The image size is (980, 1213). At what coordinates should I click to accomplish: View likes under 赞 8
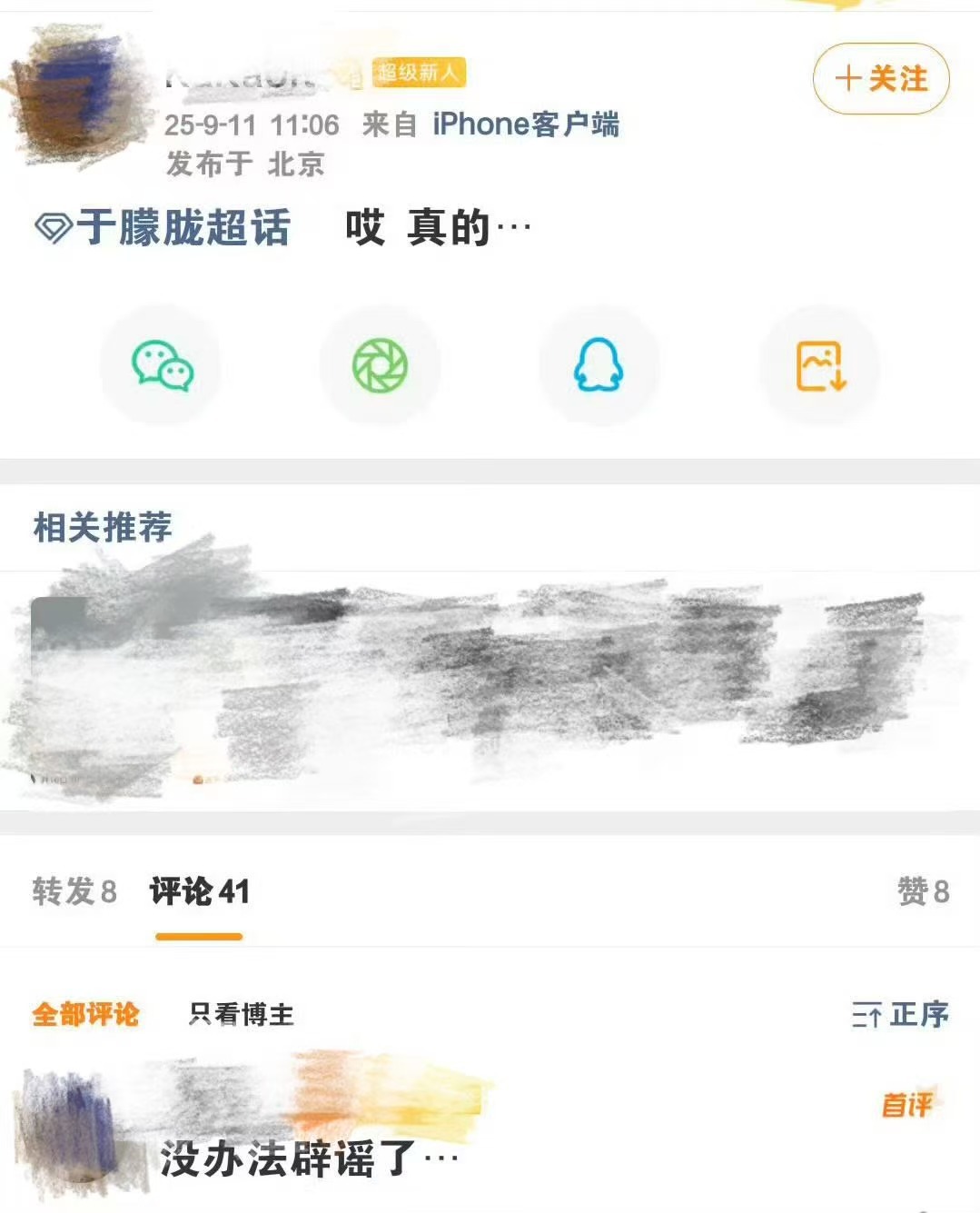click(923, 891)
